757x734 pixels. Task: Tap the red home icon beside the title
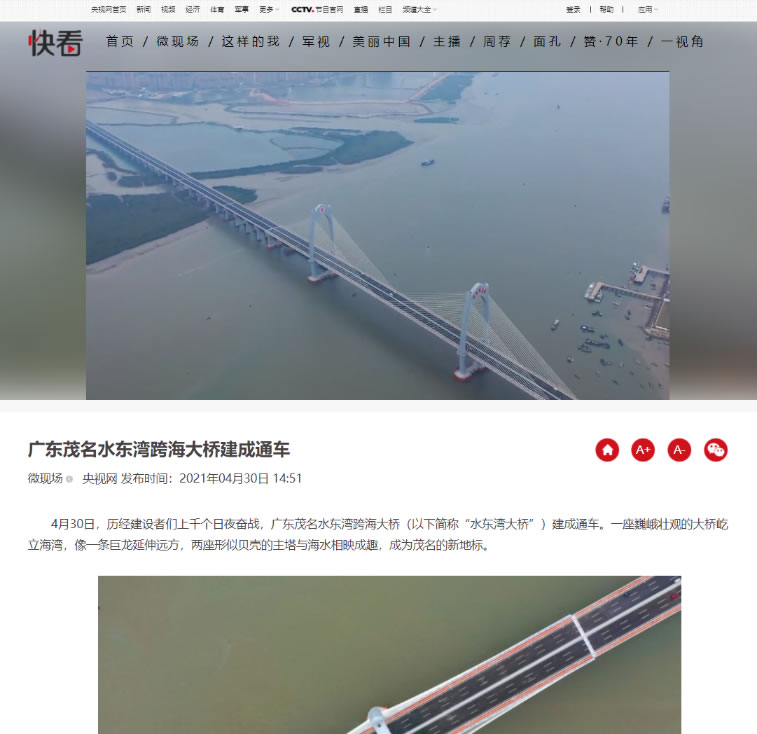607,450
